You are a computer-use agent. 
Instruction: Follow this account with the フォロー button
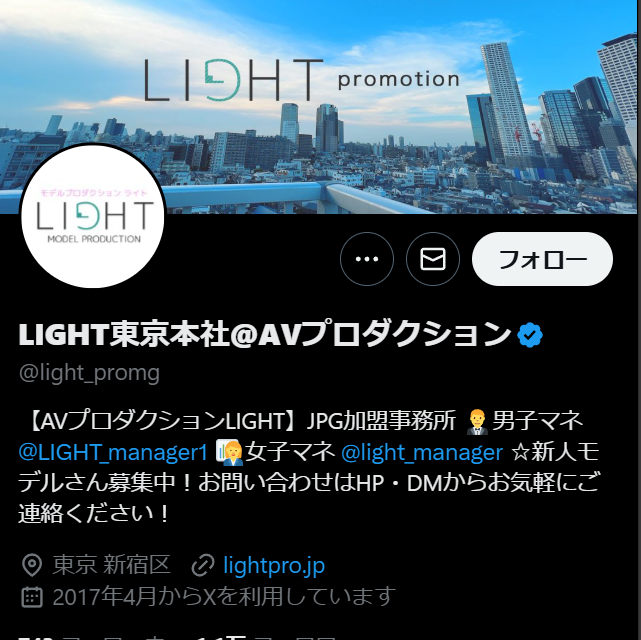542,260
